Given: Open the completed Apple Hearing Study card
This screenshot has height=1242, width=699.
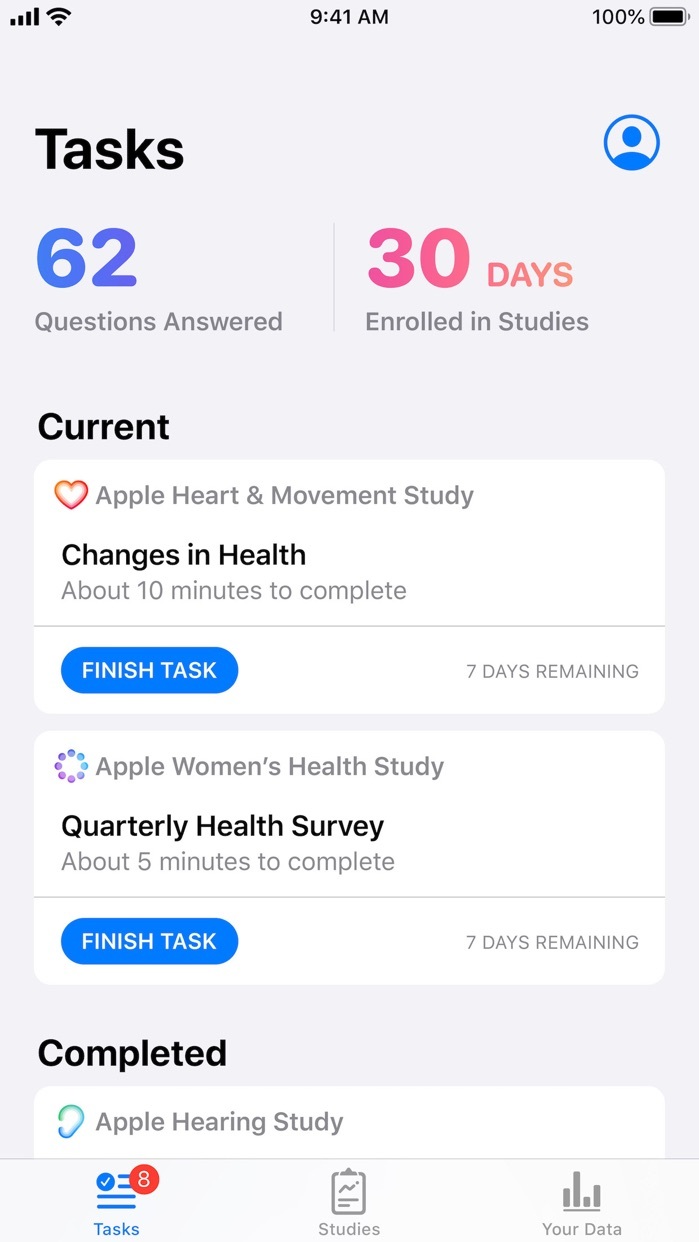Looking at the screenshot, I should pos(349,1122).
